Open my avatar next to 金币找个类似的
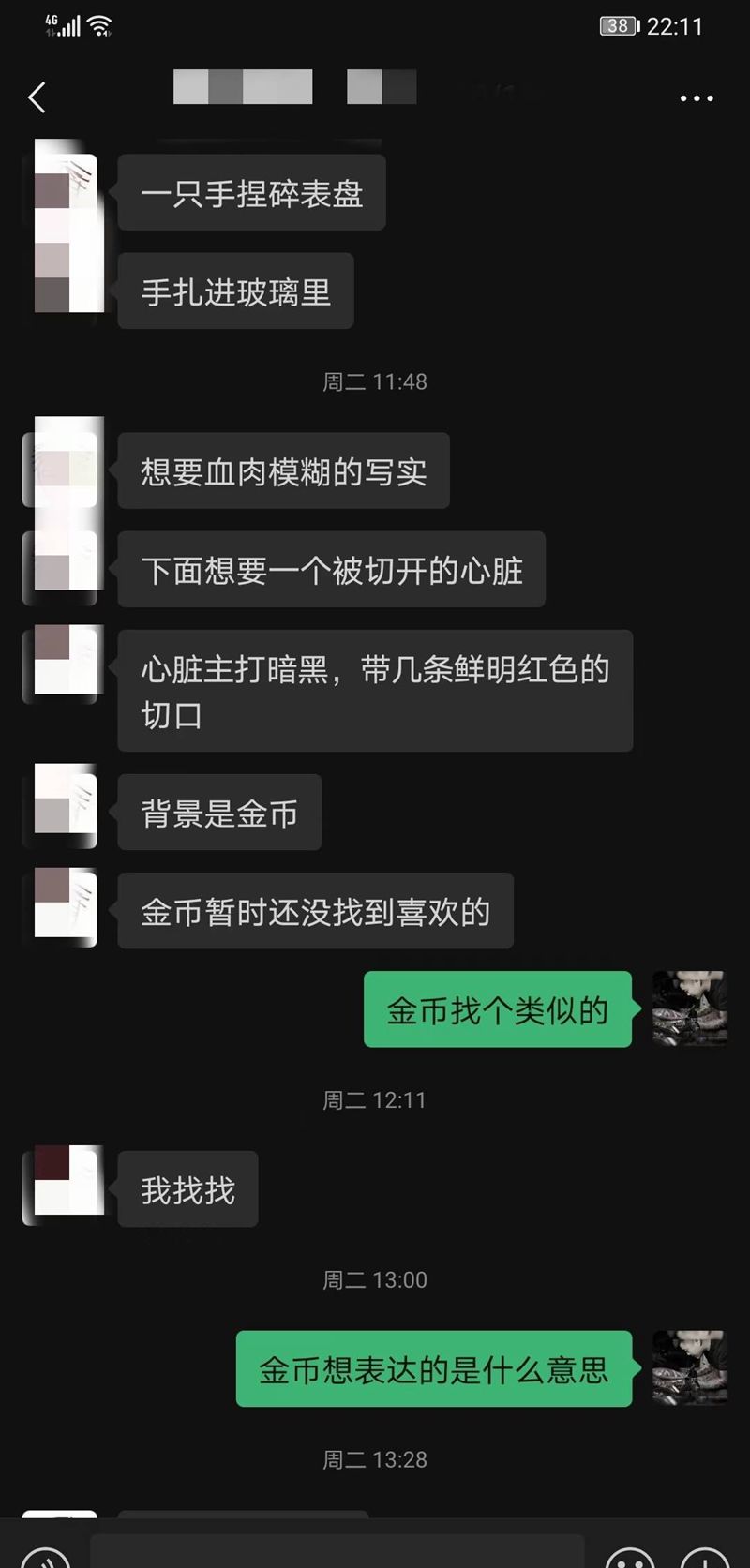The image size is (750, 1568). 689,1008
